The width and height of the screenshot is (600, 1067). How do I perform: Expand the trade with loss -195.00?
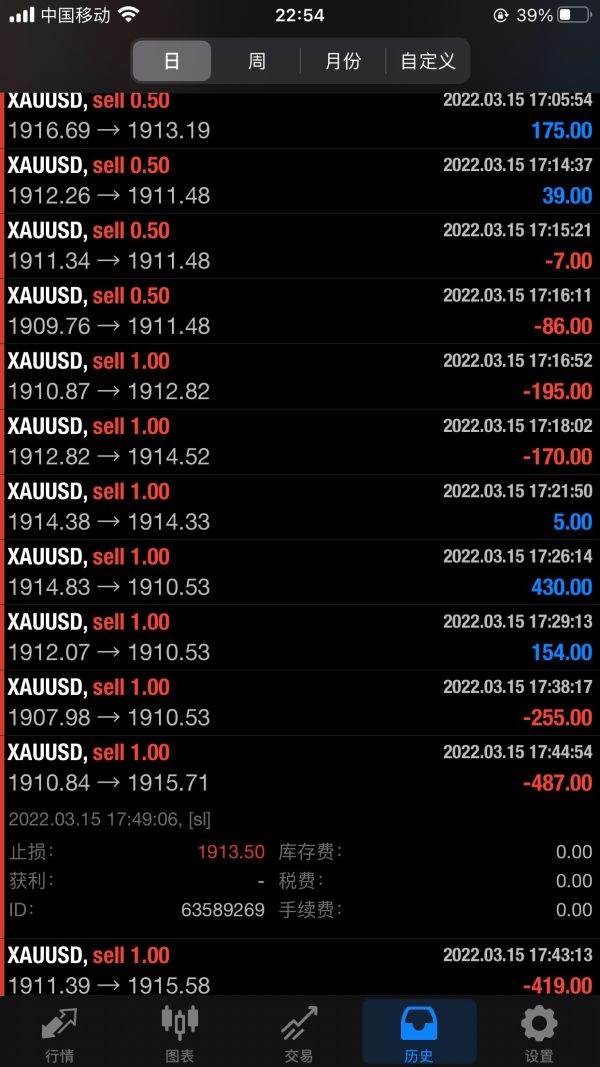[x=300, y=377]
